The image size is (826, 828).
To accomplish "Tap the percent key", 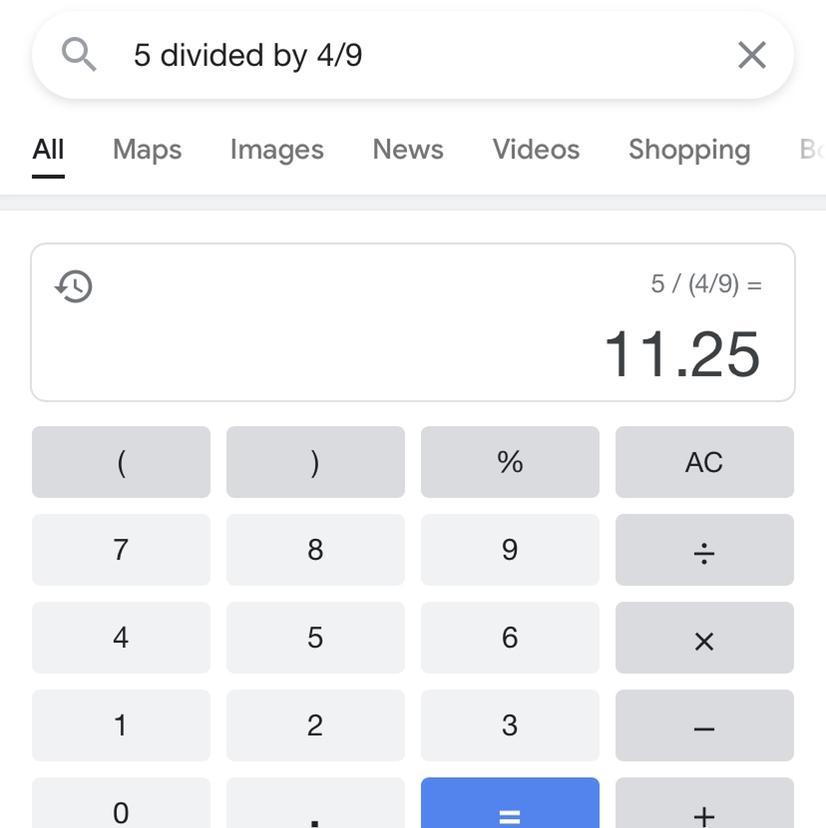I will coord(510,462).
